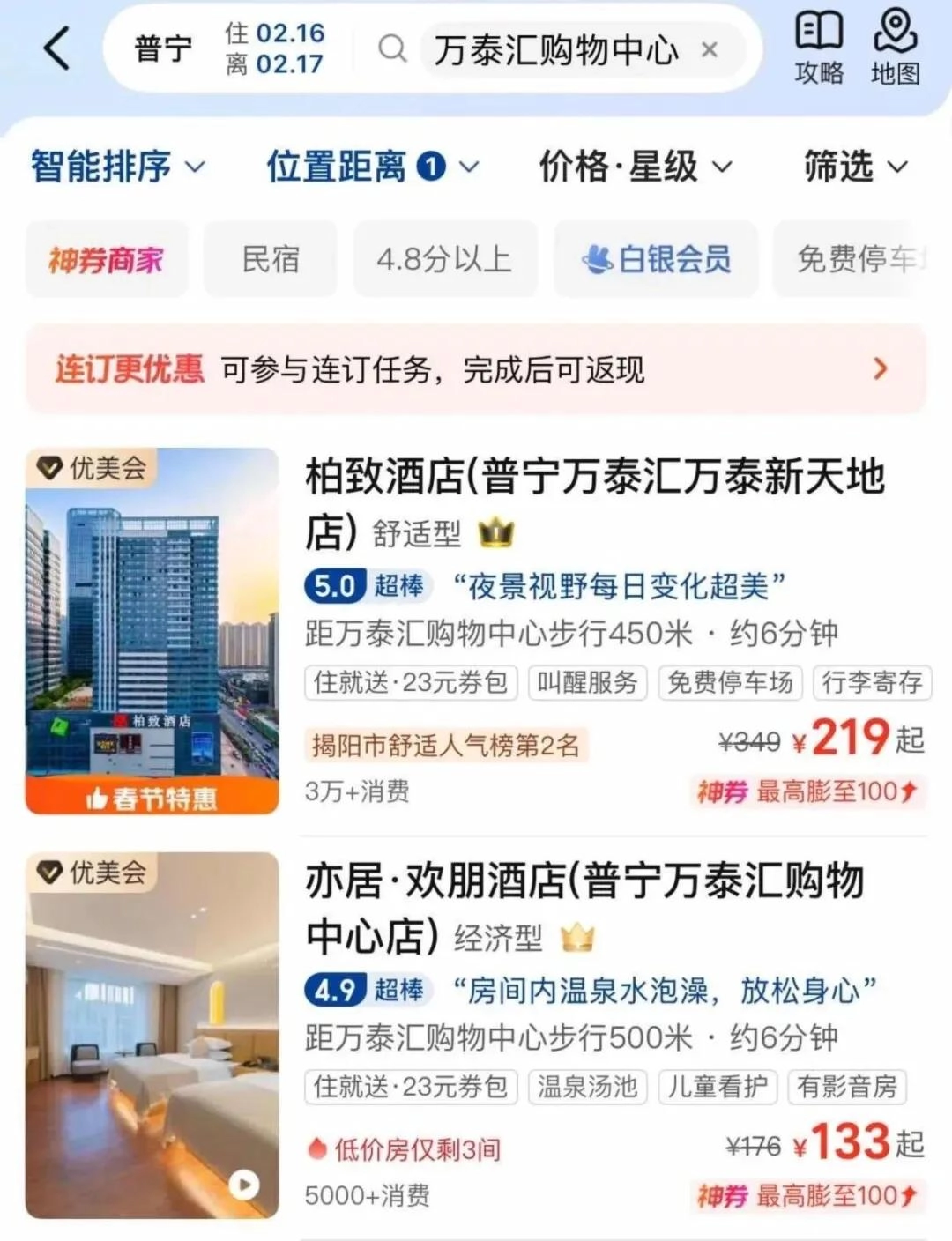The width and height of the screenshot is (952, 1241).
Task: Click the 白银会员 membership icon chip
Action: (656, 257)
